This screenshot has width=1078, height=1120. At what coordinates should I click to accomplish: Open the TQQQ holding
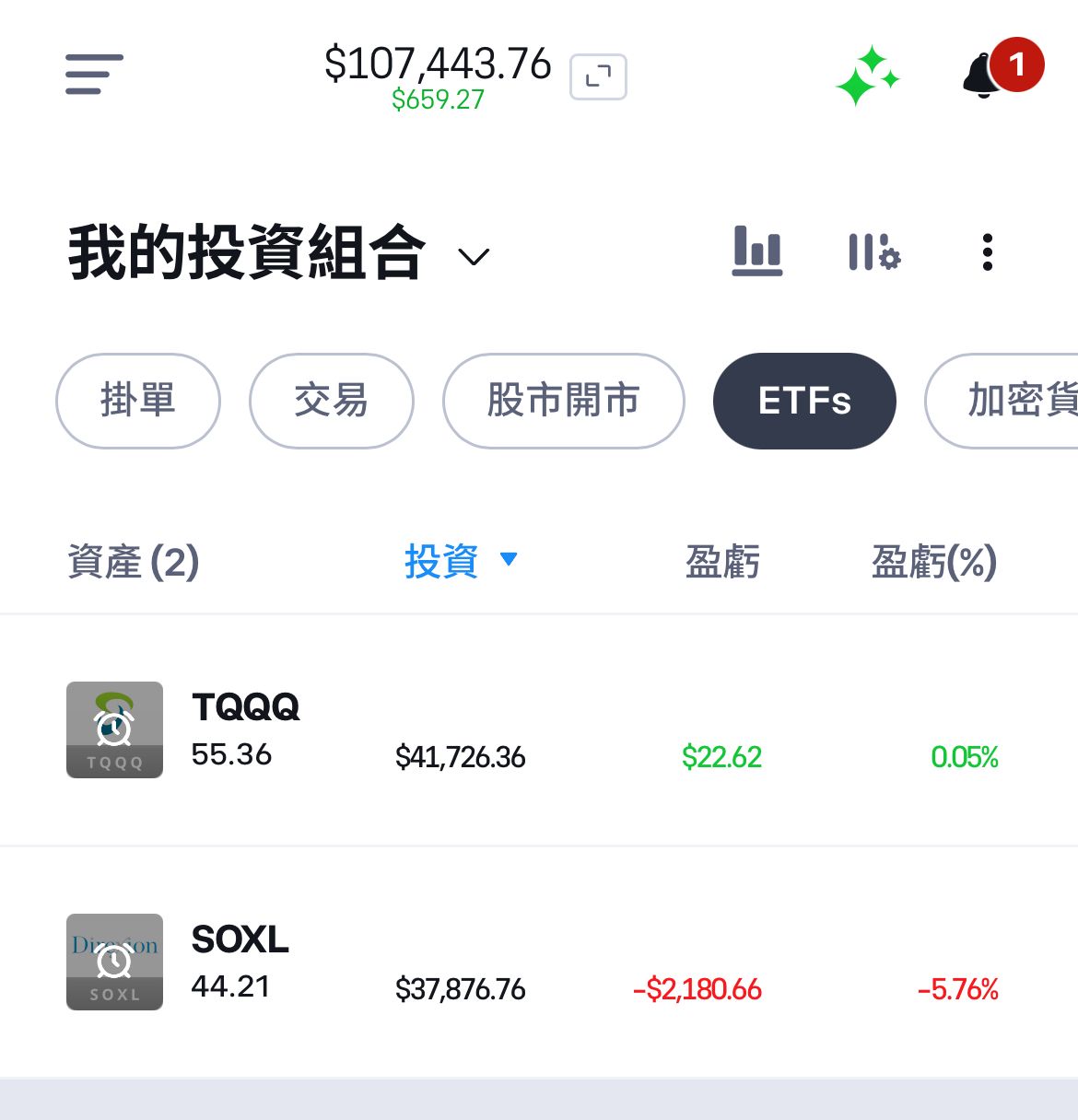click(x=245, y=729)
